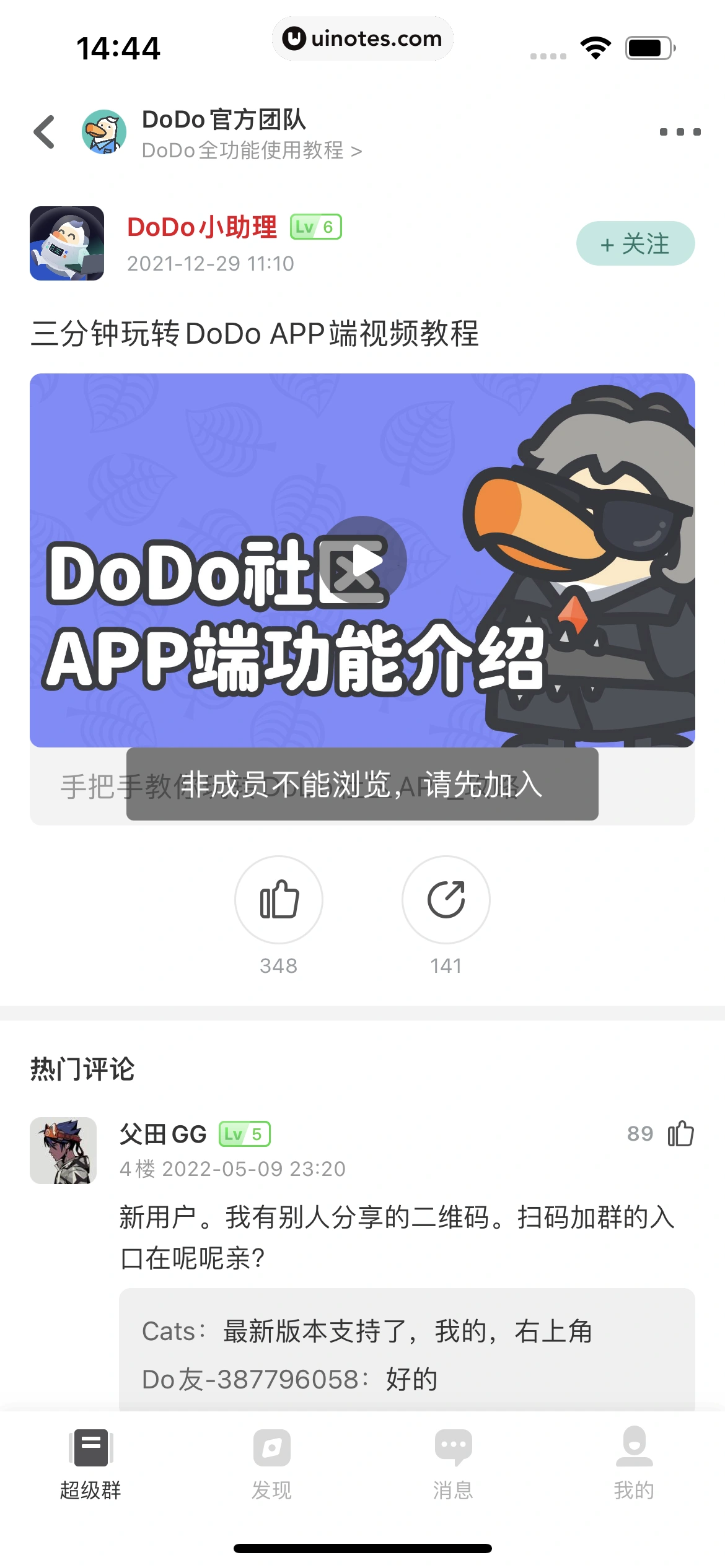This screenshot has width=725, height=1568.
Task: Like the post with the thumbs-up icon
Action: (x=278, y=900)
